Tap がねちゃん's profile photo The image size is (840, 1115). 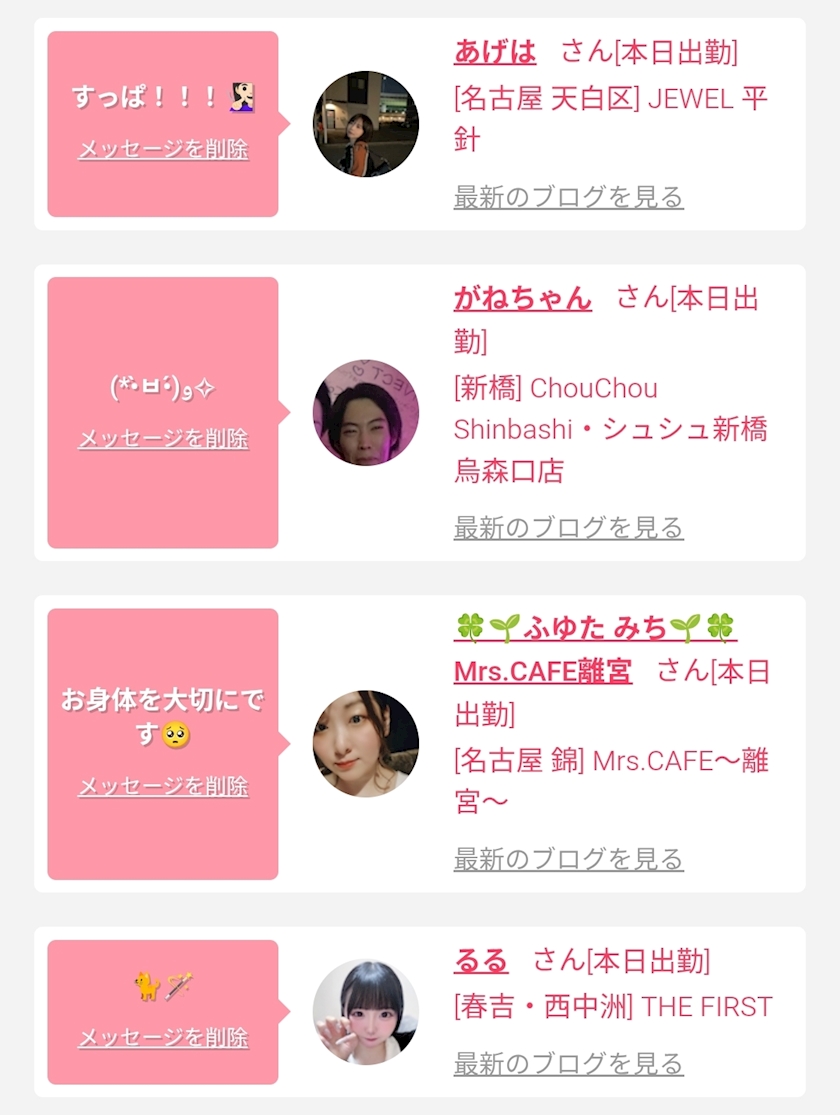coord(365,413)
